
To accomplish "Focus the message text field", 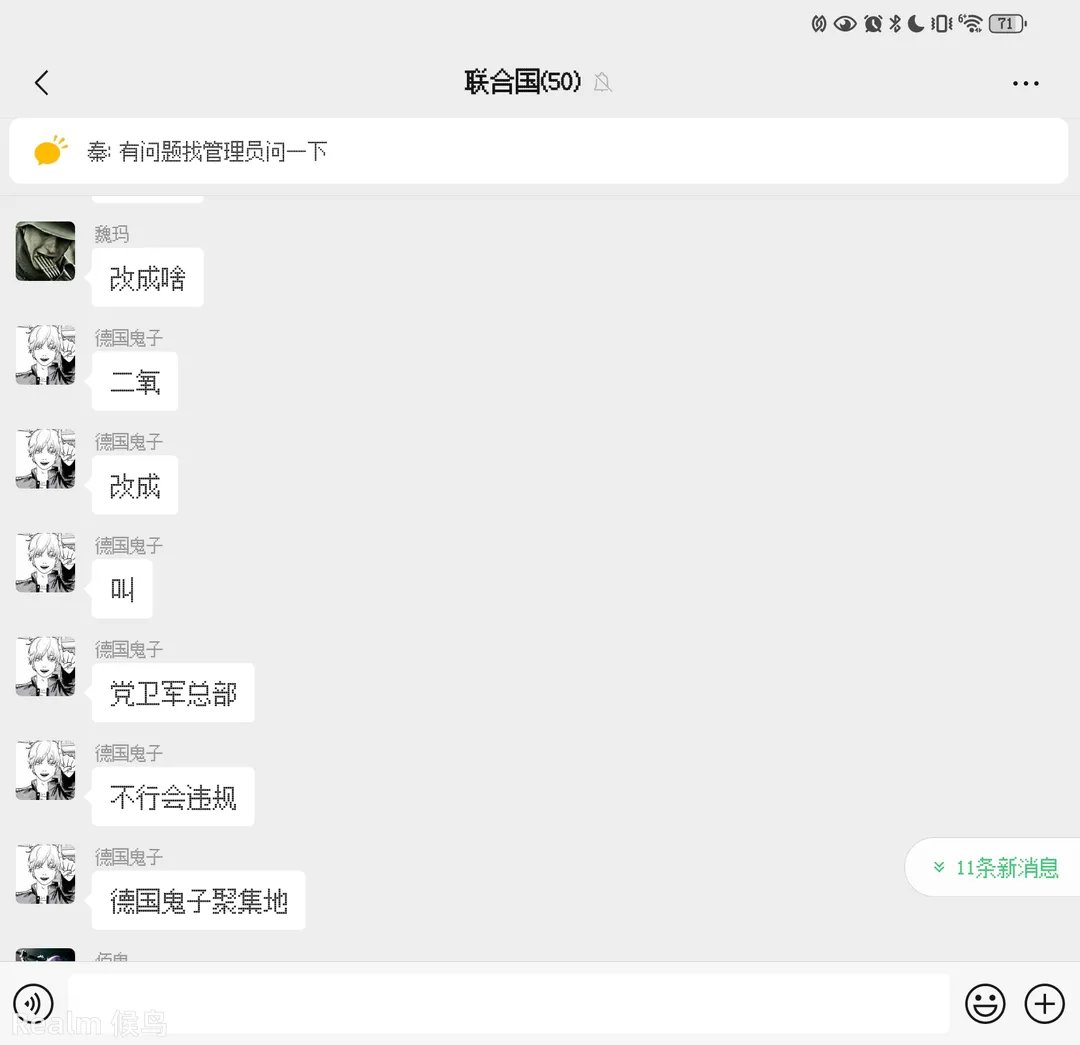I will [508, 1003].
